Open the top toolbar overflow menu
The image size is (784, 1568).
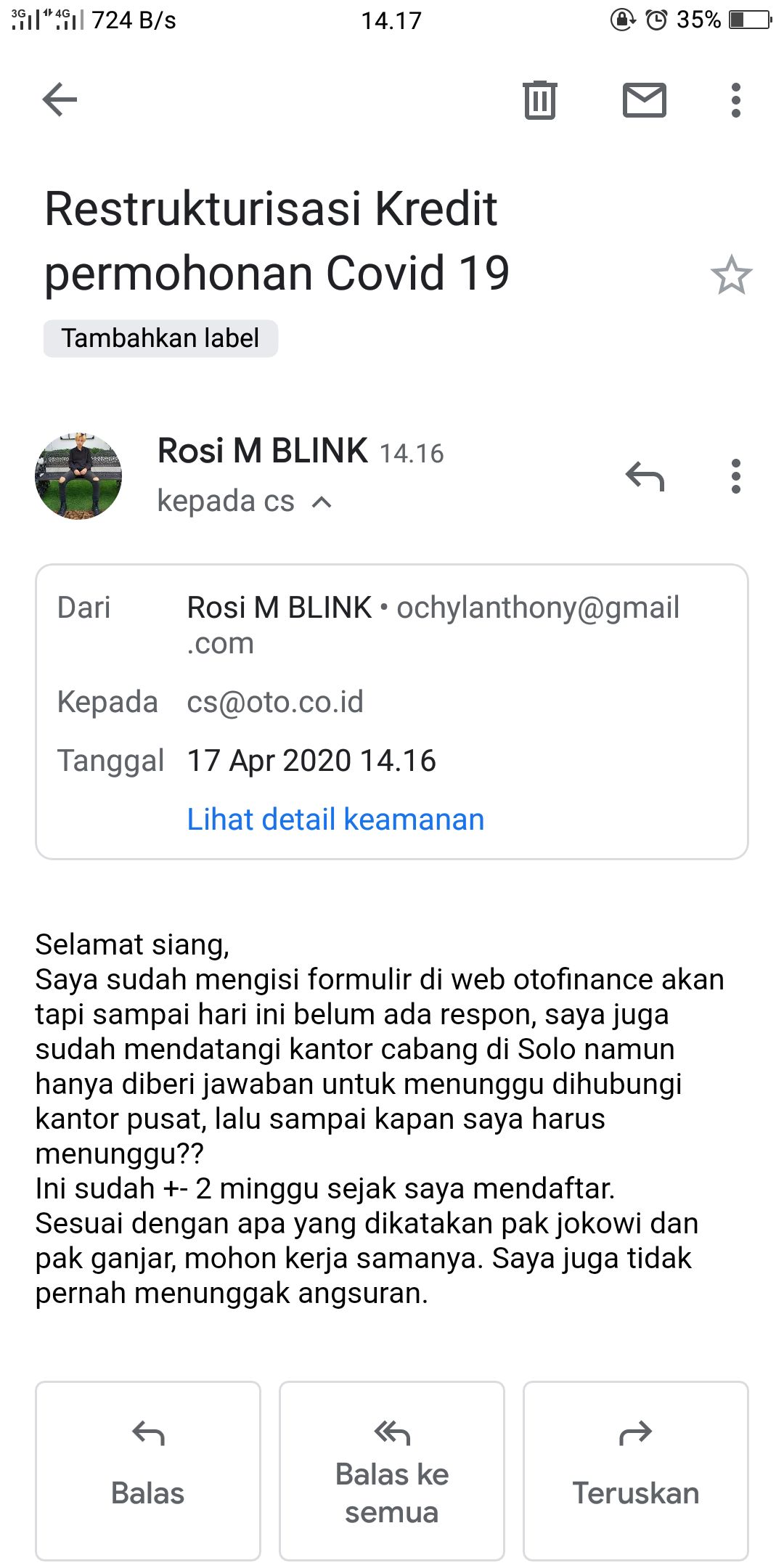(x=735, y=99)
